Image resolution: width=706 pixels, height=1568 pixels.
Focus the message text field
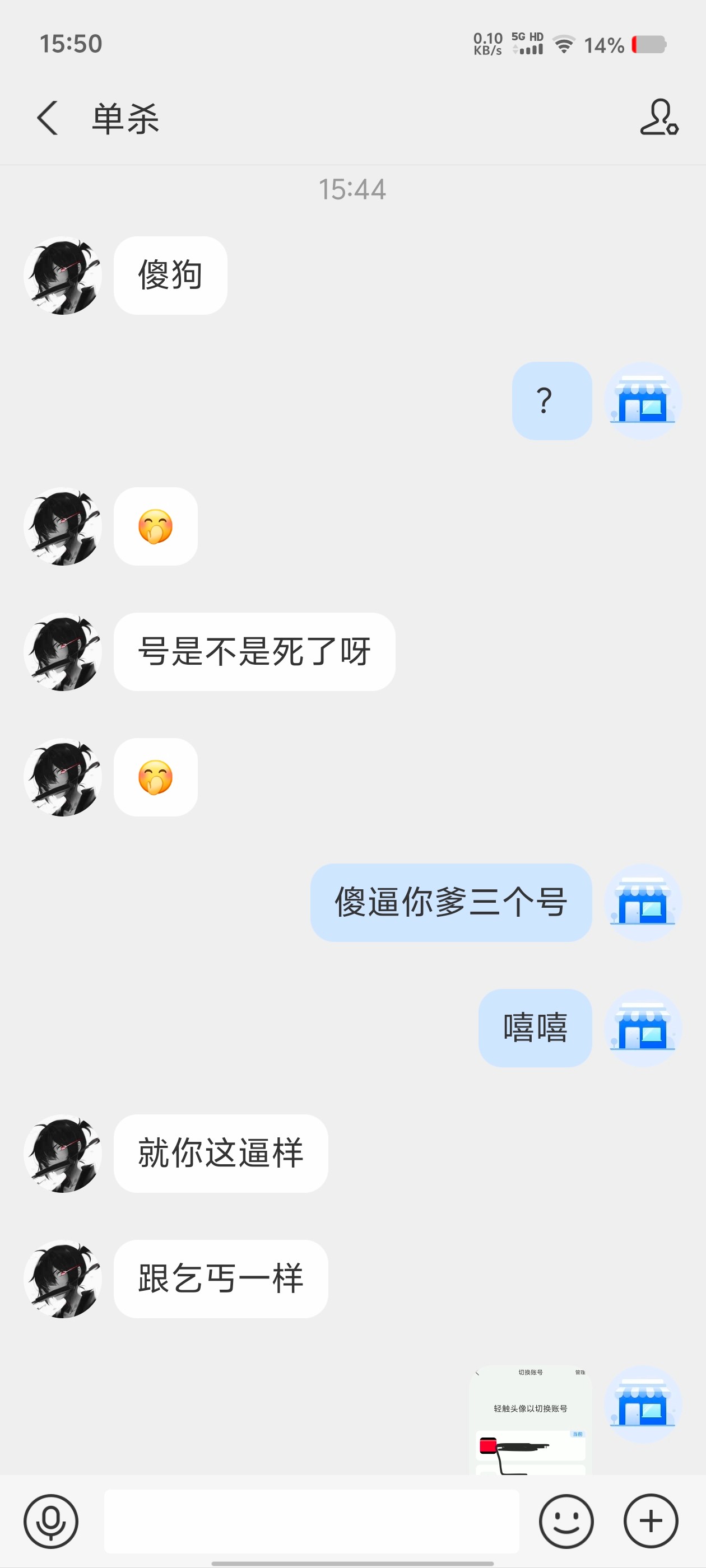click(312, 1520)
